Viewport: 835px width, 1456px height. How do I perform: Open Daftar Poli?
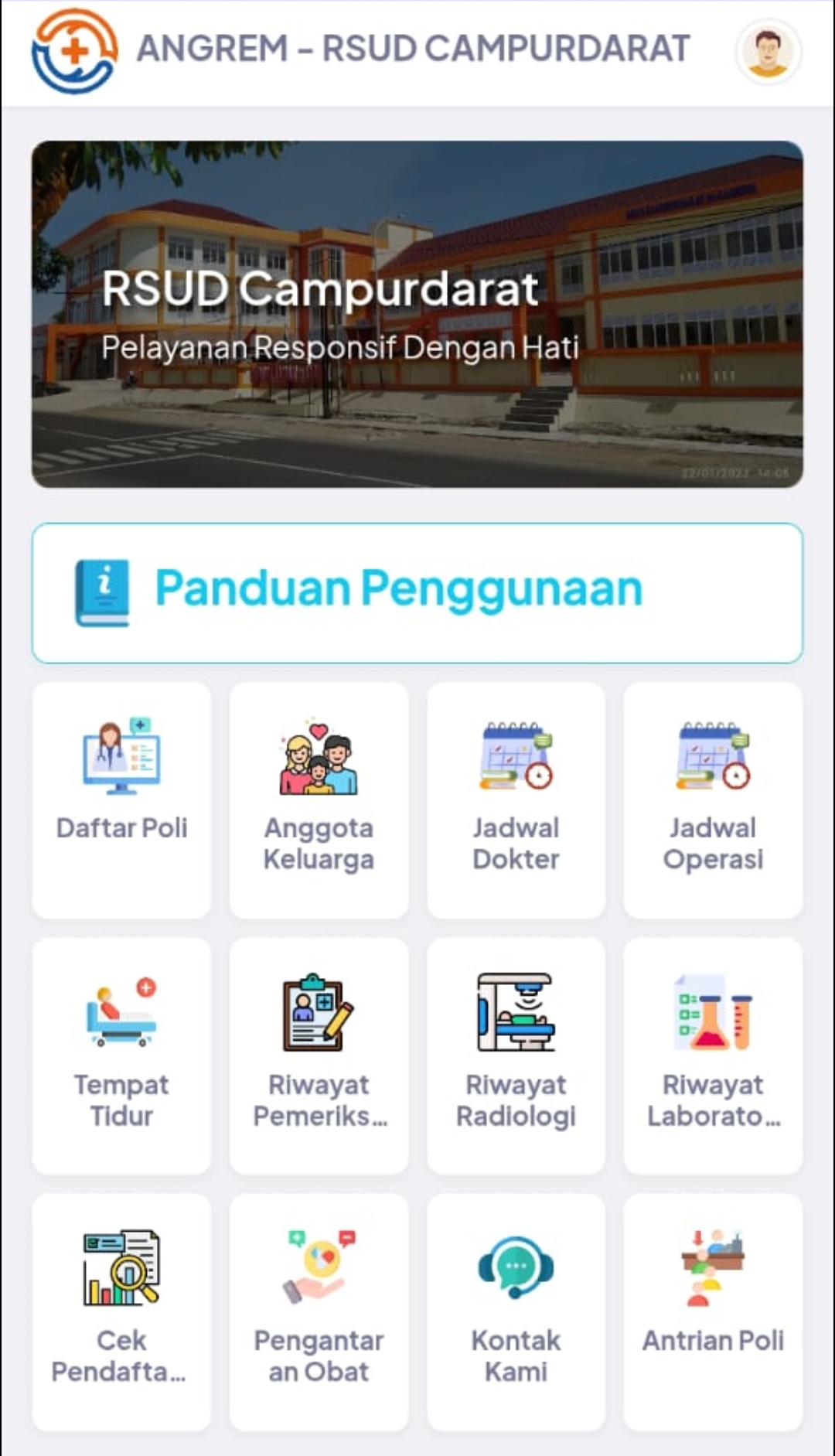point(121,800)
